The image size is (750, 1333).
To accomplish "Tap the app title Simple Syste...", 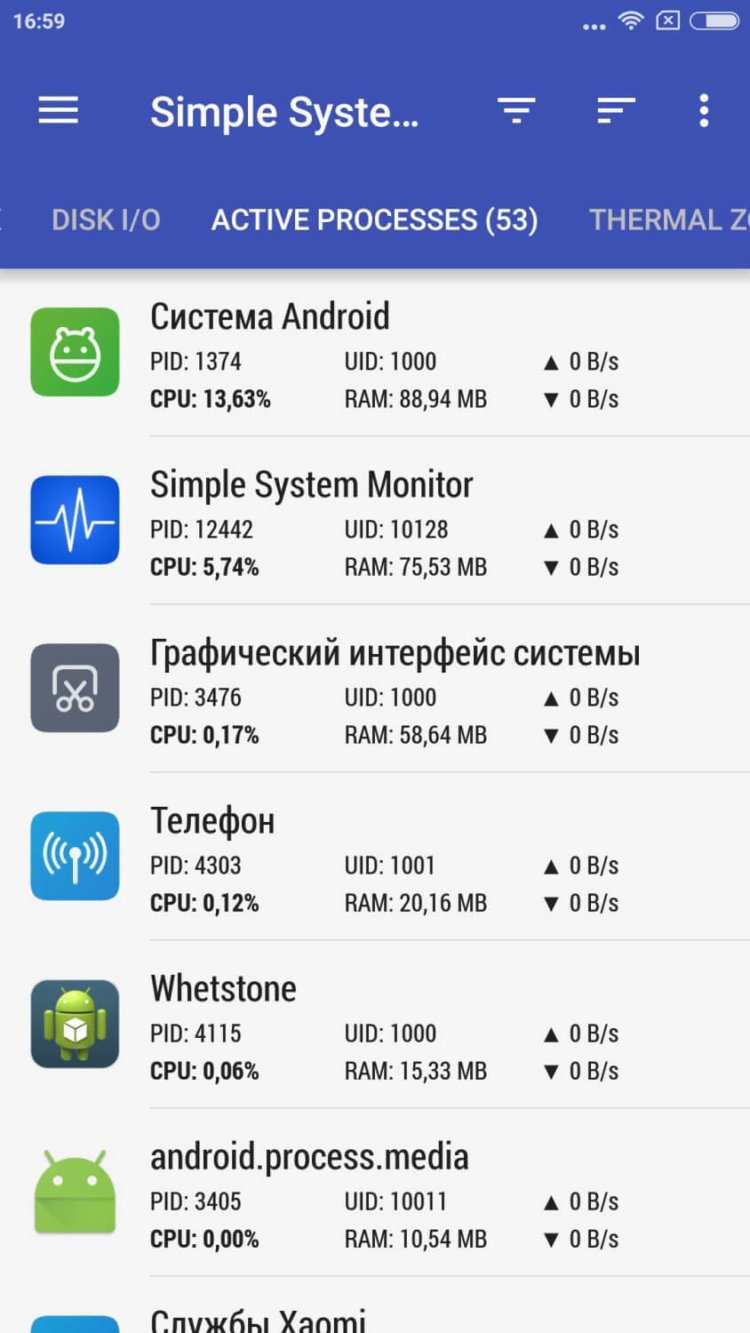I will tap(287, 111).
